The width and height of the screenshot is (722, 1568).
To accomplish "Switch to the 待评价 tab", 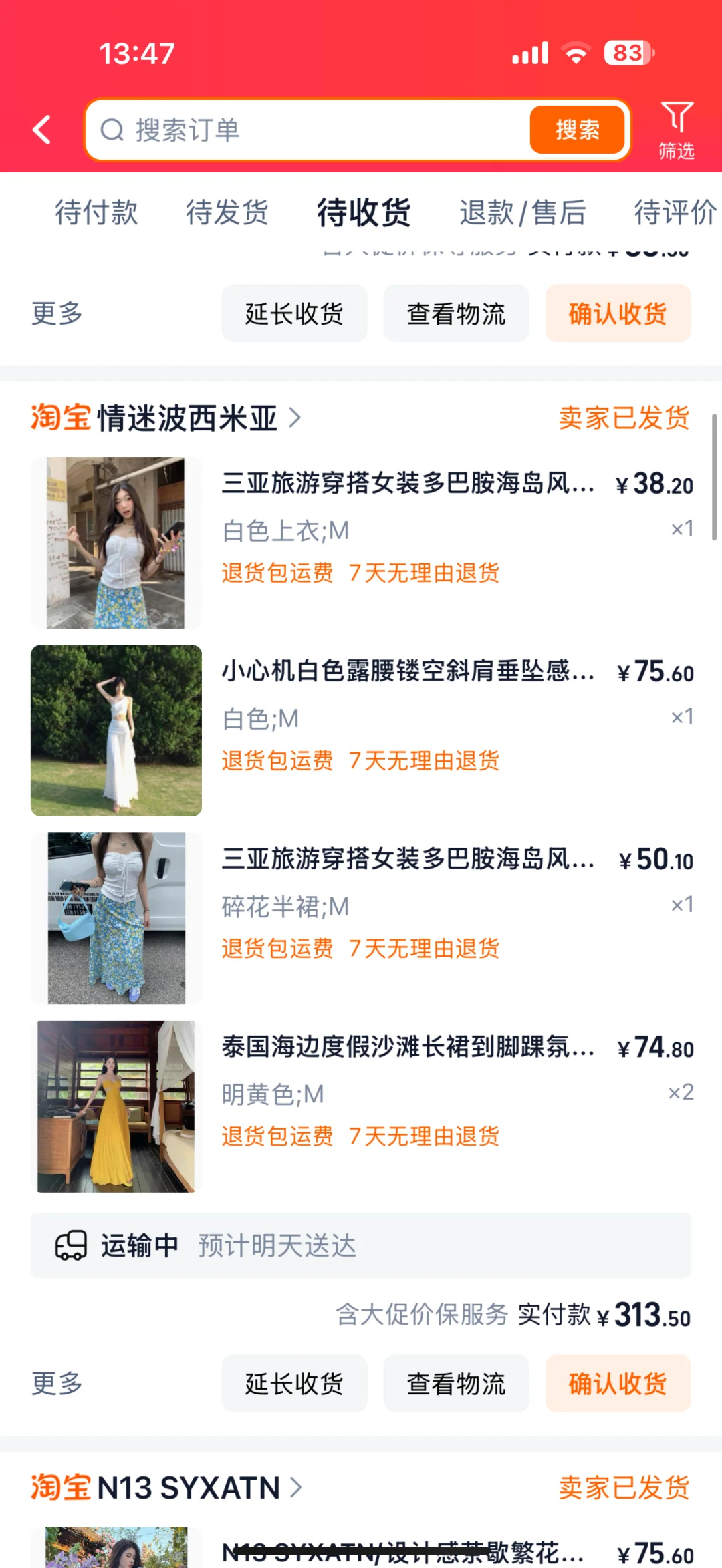I will (674, 213).
